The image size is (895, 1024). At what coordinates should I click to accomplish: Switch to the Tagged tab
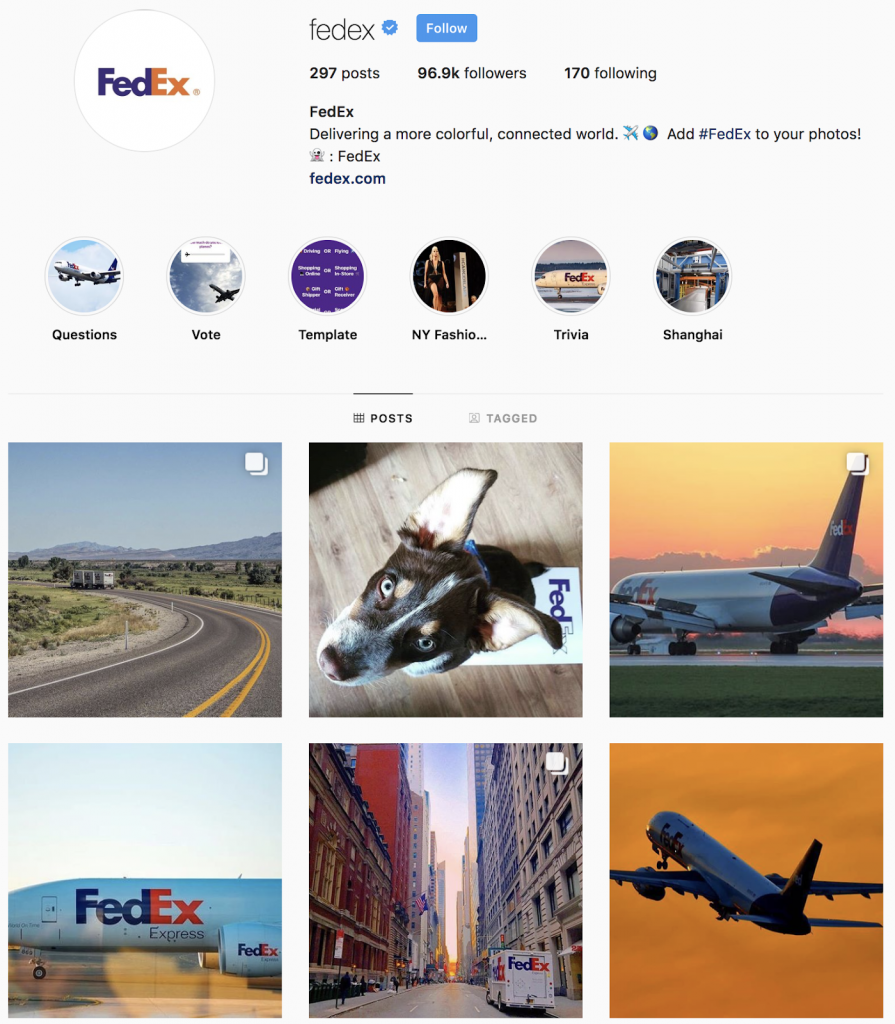pos(503,418)
